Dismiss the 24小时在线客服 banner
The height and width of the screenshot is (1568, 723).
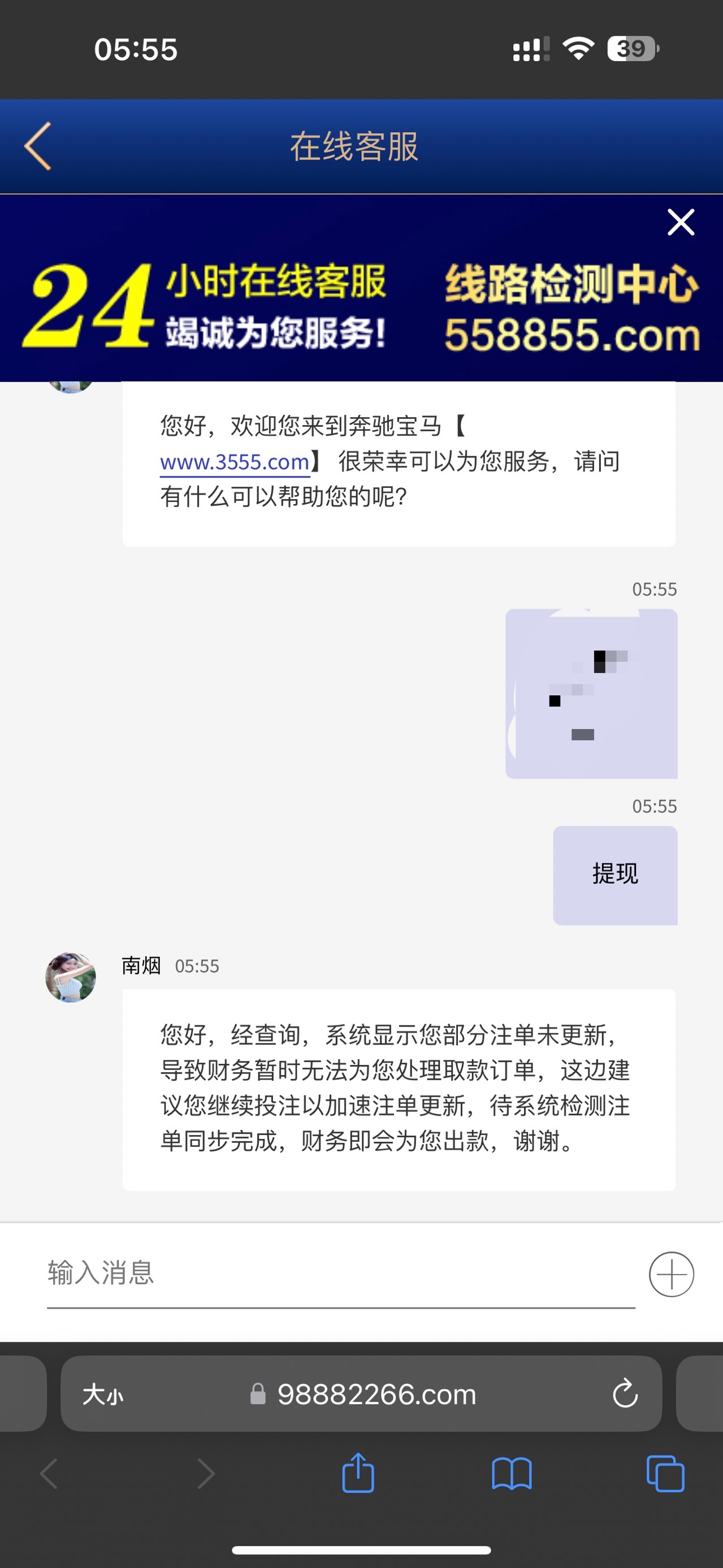[681, 223]
